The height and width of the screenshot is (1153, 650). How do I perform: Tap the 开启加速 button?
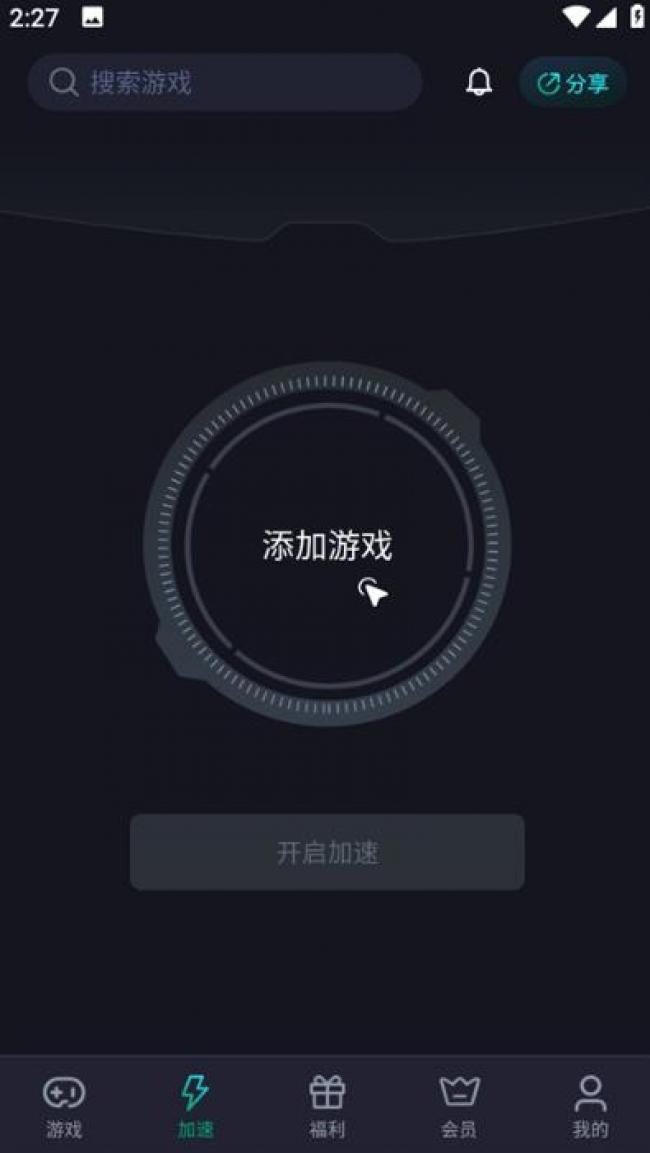coord(327,852)
